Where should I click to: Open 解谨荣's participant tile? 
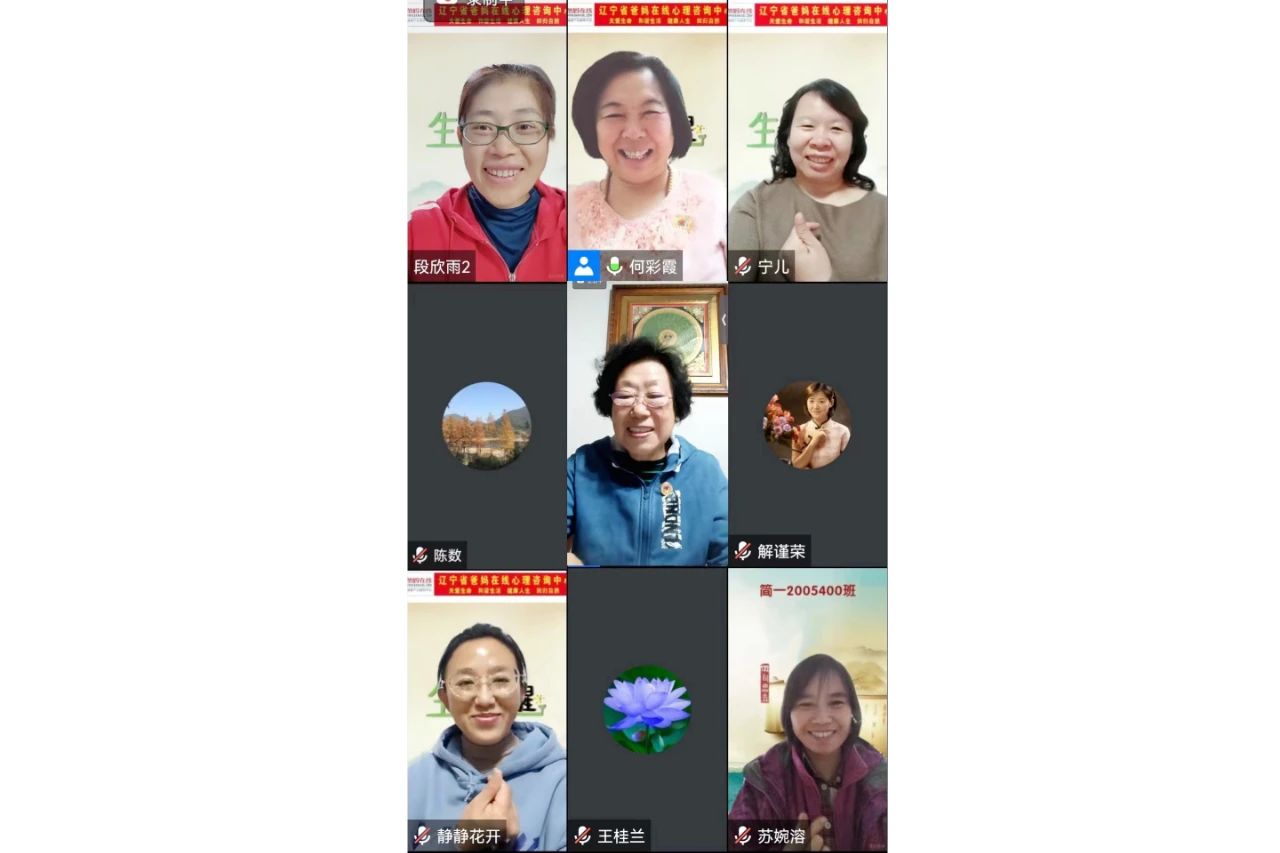(x=808, y=426)
